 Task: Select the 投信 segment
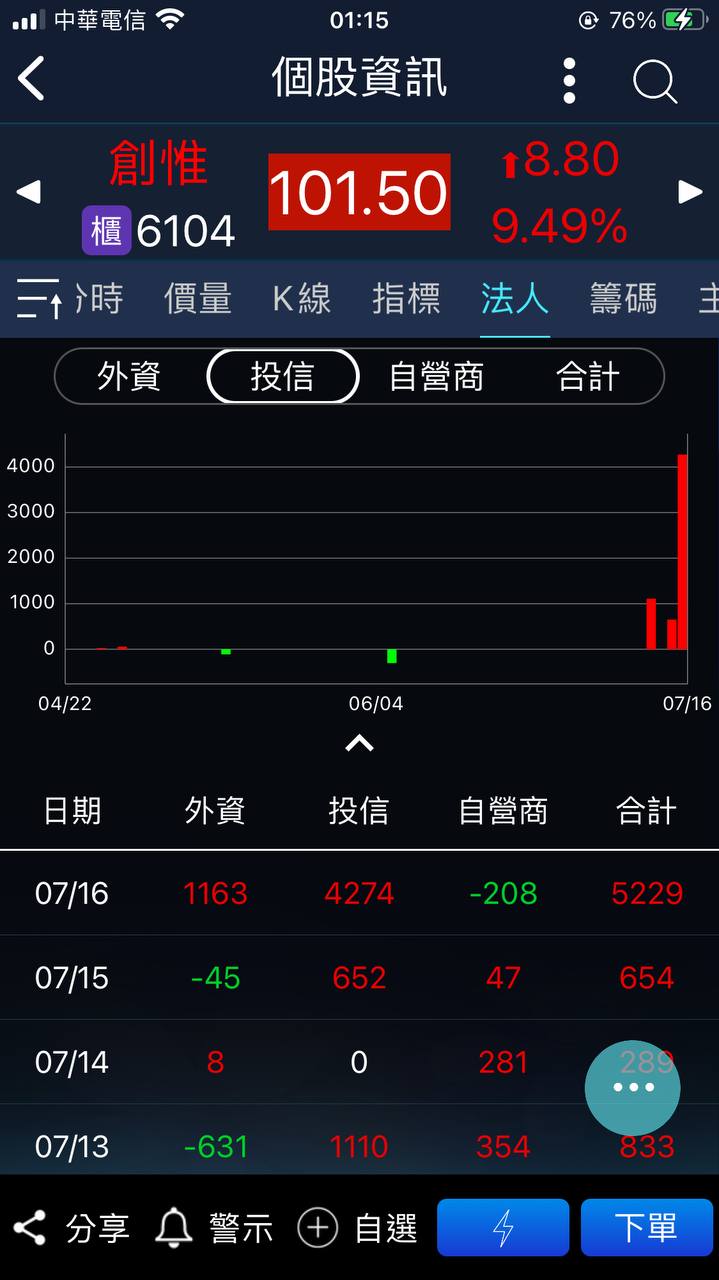282,377
